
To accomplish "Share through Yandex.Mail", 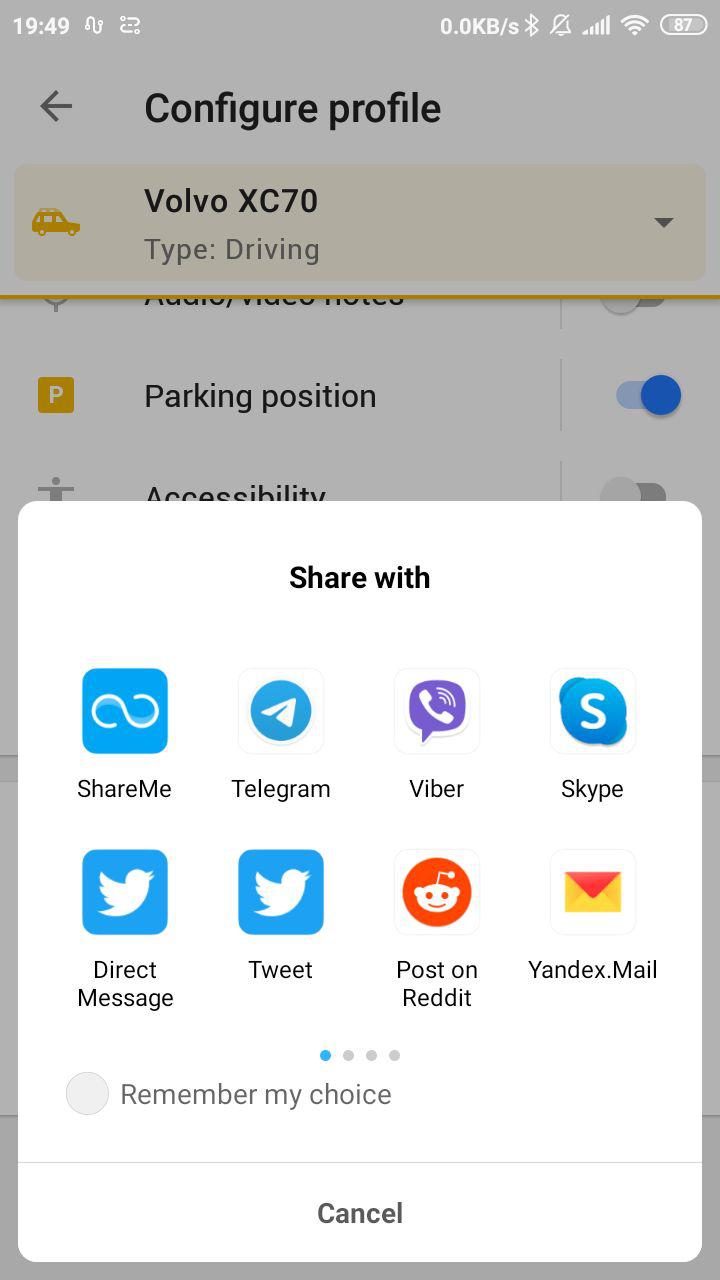I will (x=593, y=892).
